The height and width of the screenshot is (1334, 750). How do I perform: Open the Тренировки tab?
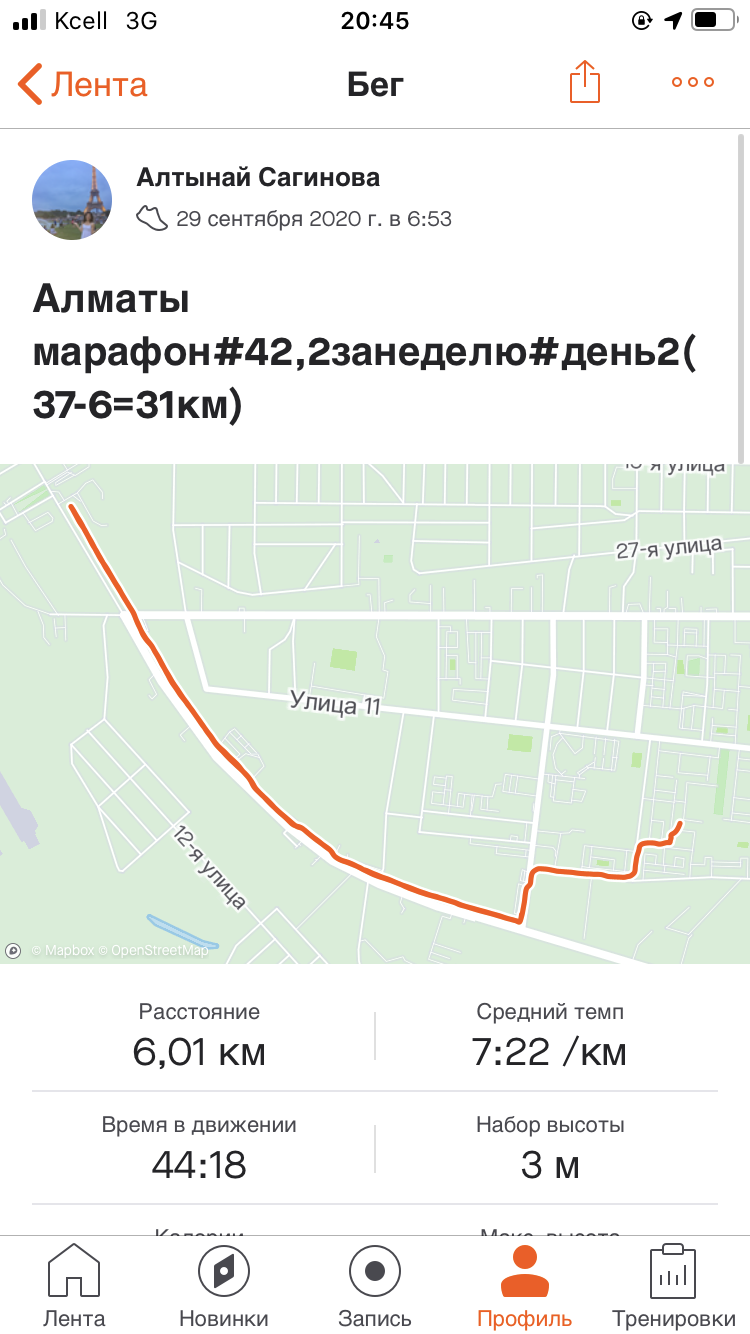673,1285
